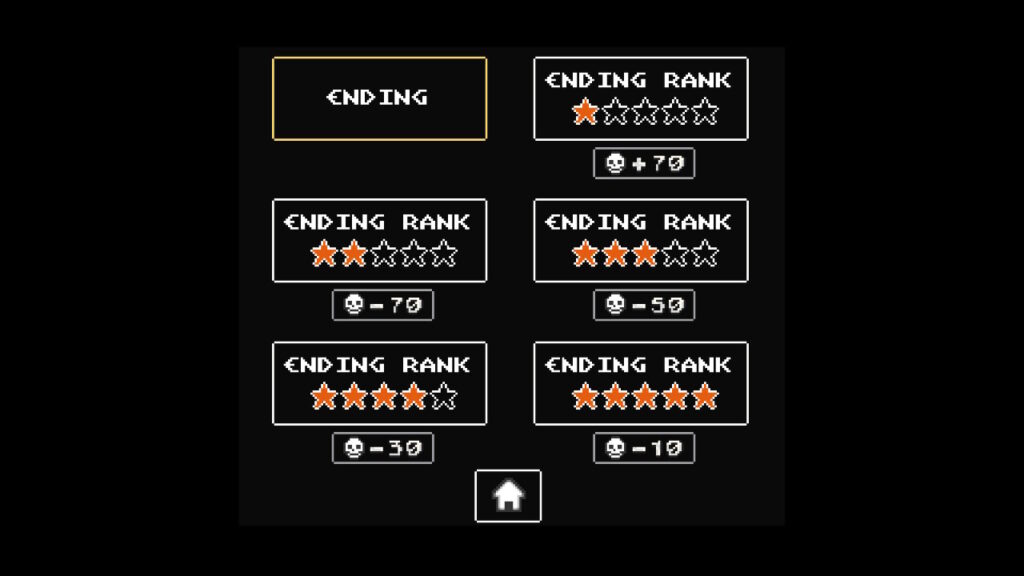Return to home with house icon

pos(508,495)
